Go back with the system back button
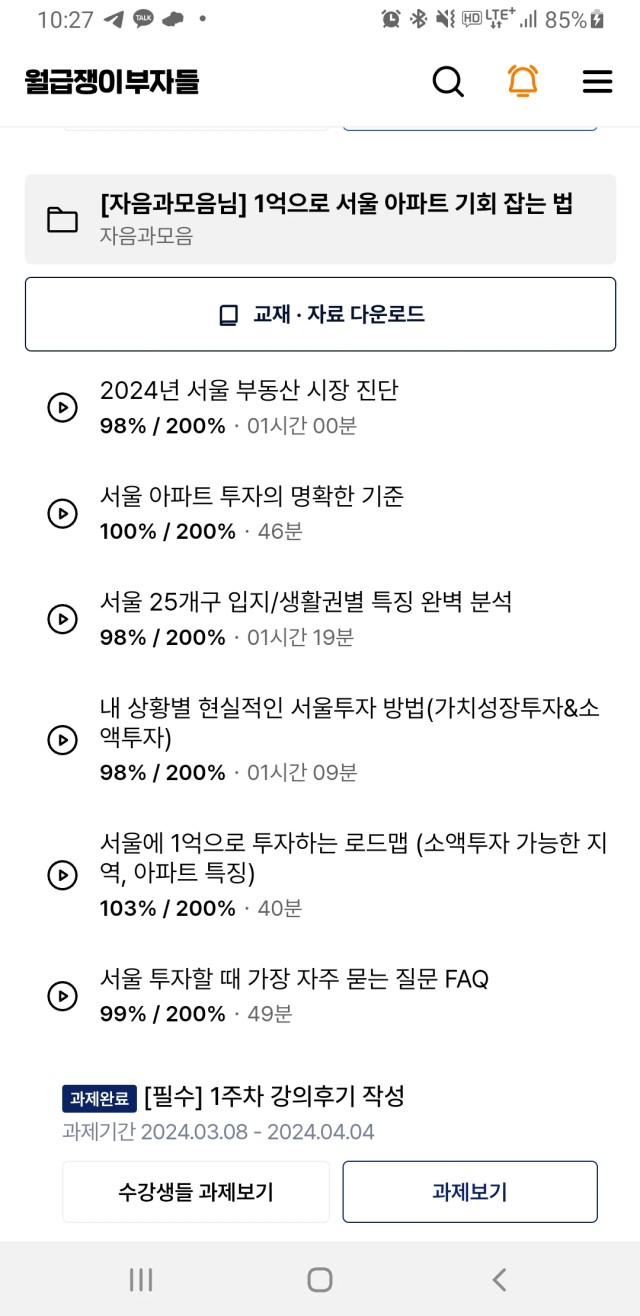The height and width of the screenshot is (1316, 640). (499, 1279)
